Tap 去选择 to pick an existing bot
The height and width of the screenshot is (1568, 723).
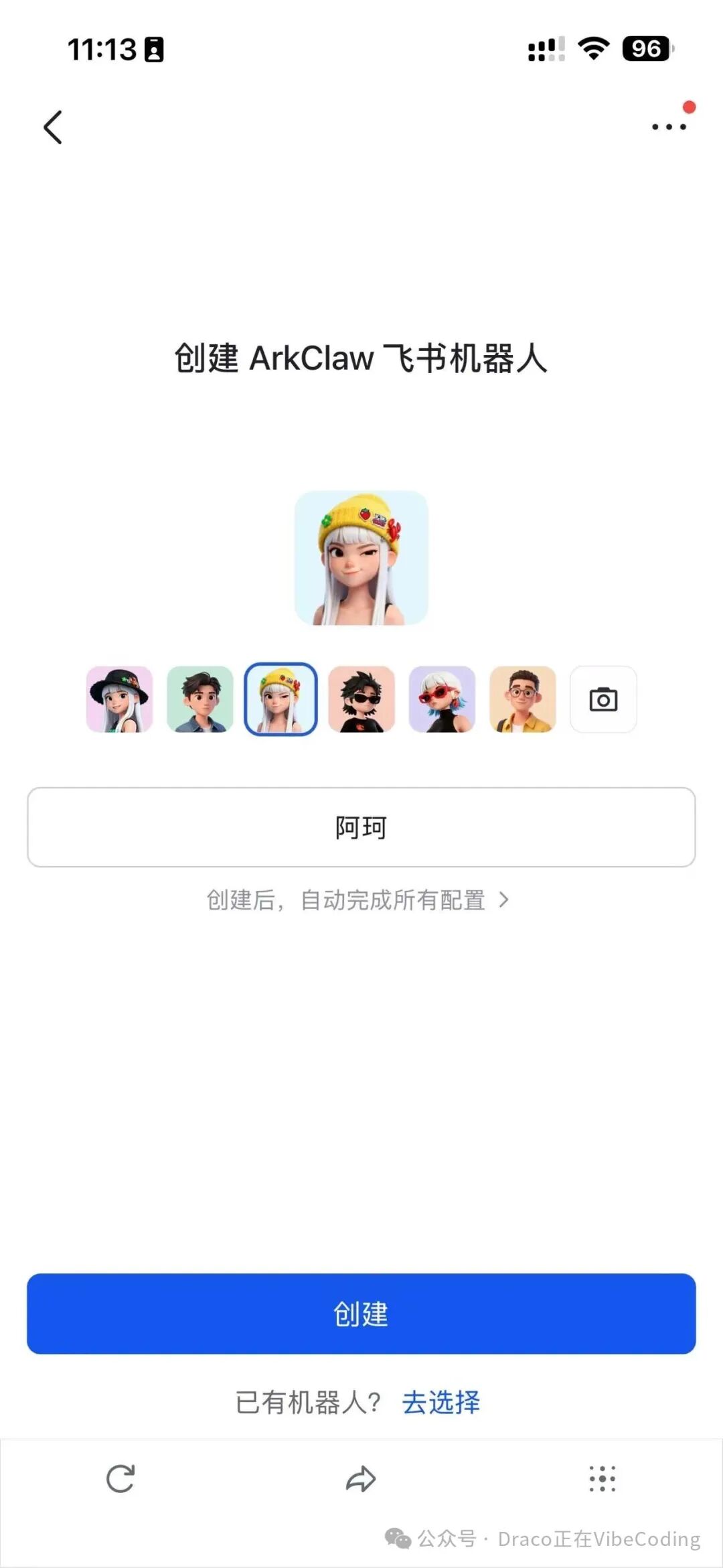443,1399
